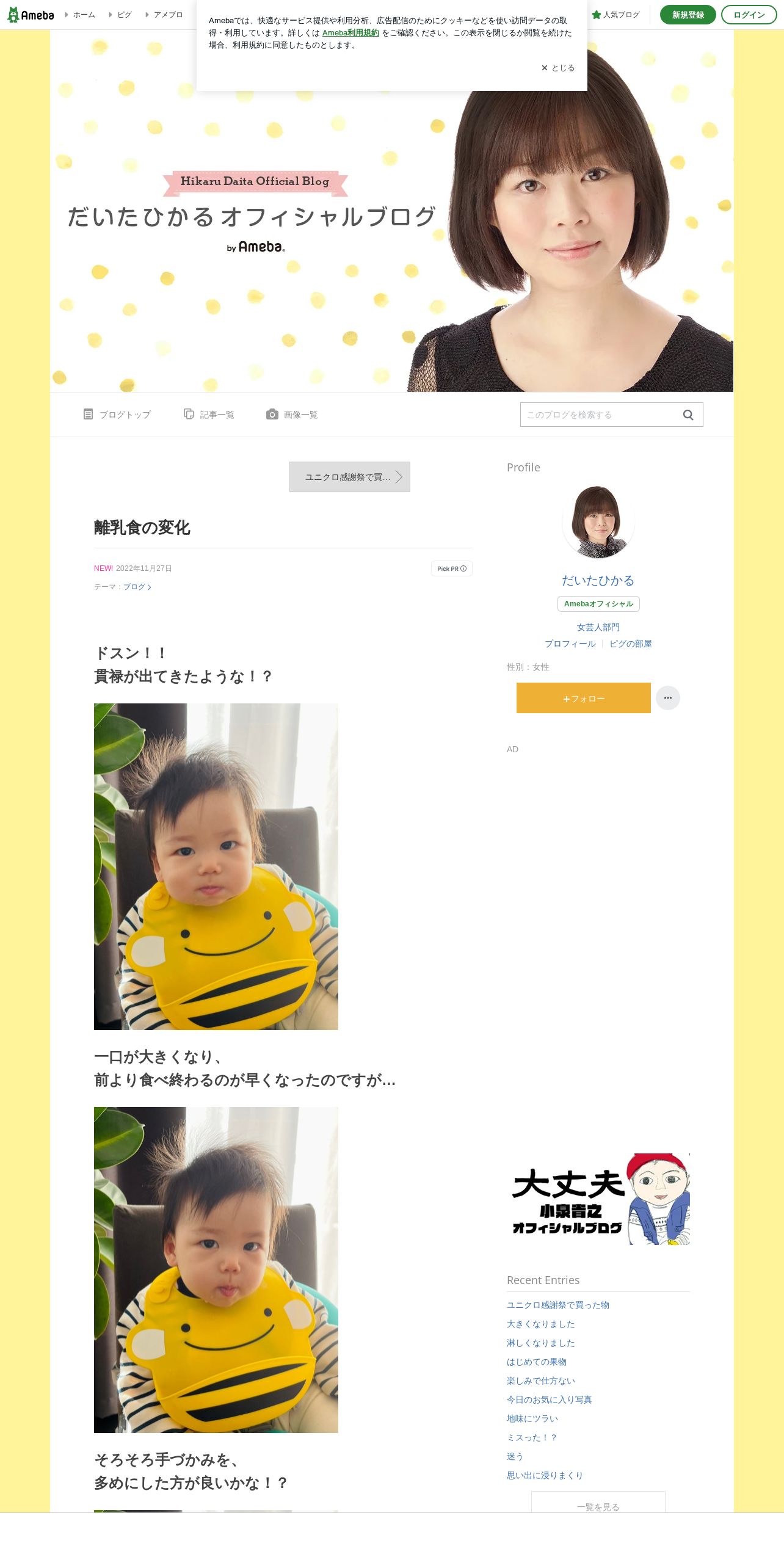Viewport: 784px width, 1568px height.
Task: Open the 小泉孝之 official blog banner
Action: pos(598,1199)
